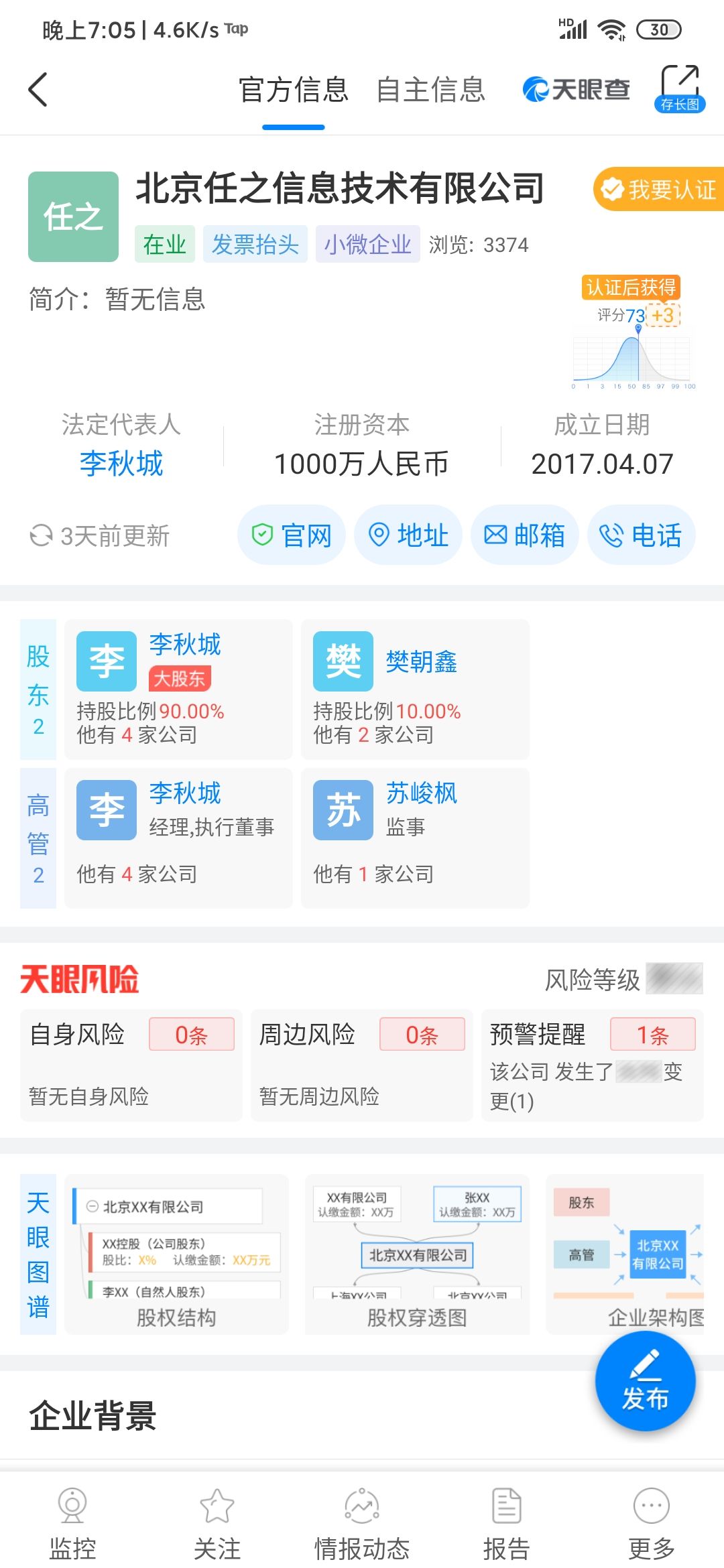
Task: Open shareholder 樊朝鑫 card
Action: [x=416, y=690]
